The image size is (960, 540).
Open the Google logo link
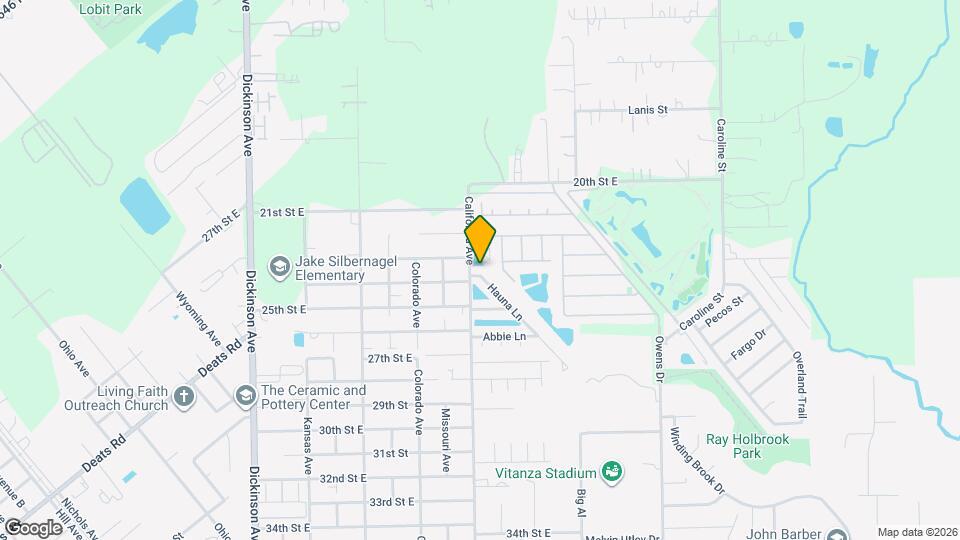click(x=33, y=527)
